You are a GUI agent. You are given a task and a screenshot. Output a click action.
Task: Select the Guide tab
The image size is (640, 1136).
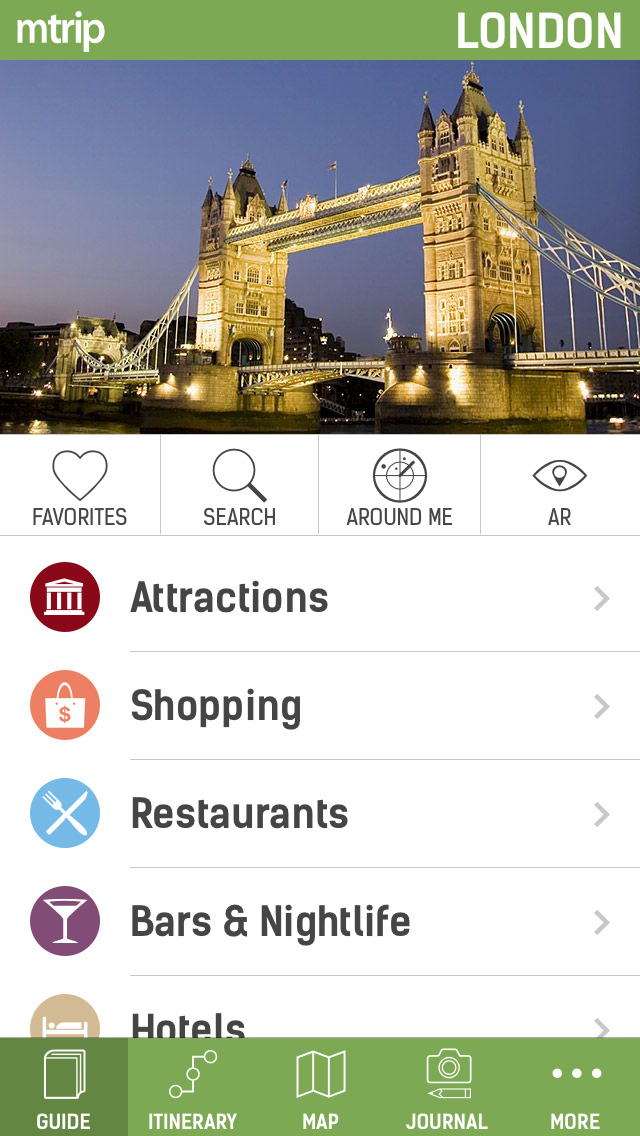(64, 1088)
